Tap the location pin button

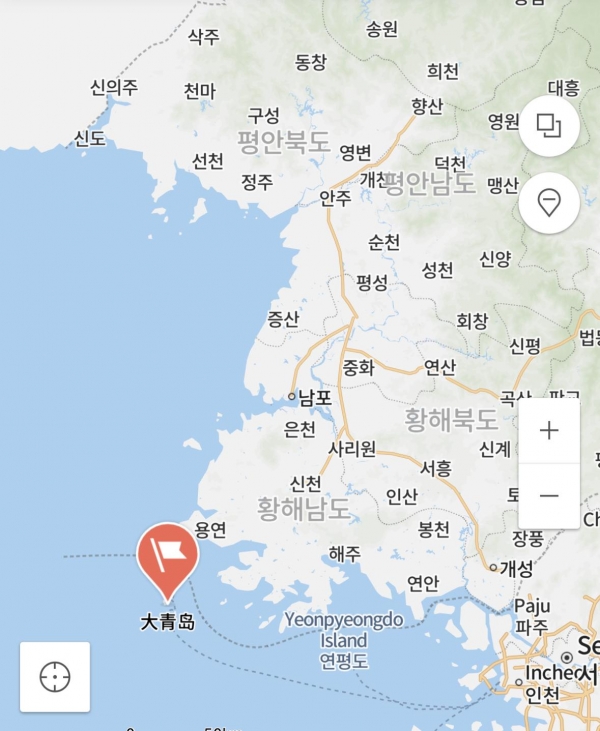click(x=549, y=203)
